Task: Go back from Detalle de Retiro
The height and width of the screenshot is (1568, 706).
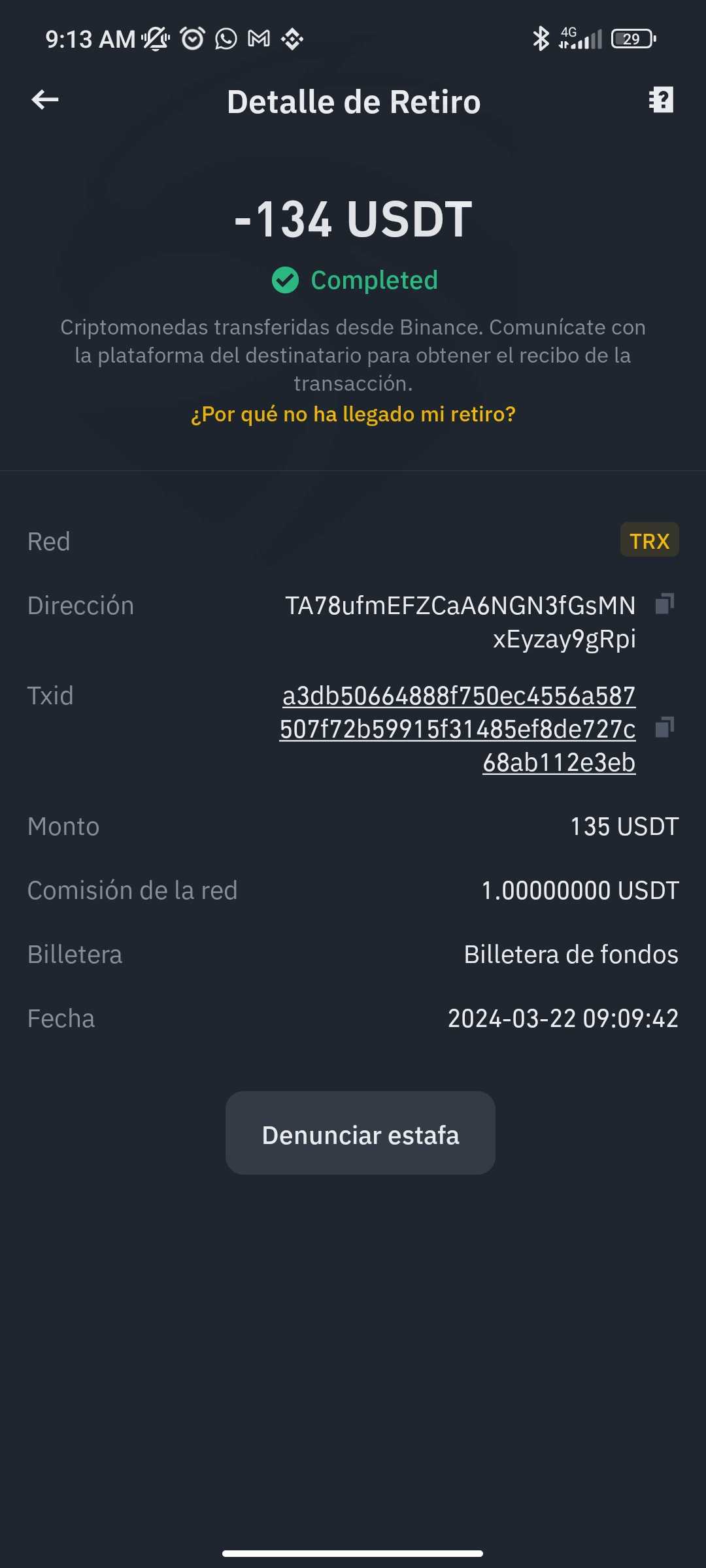Action: [x=45, y=100]
